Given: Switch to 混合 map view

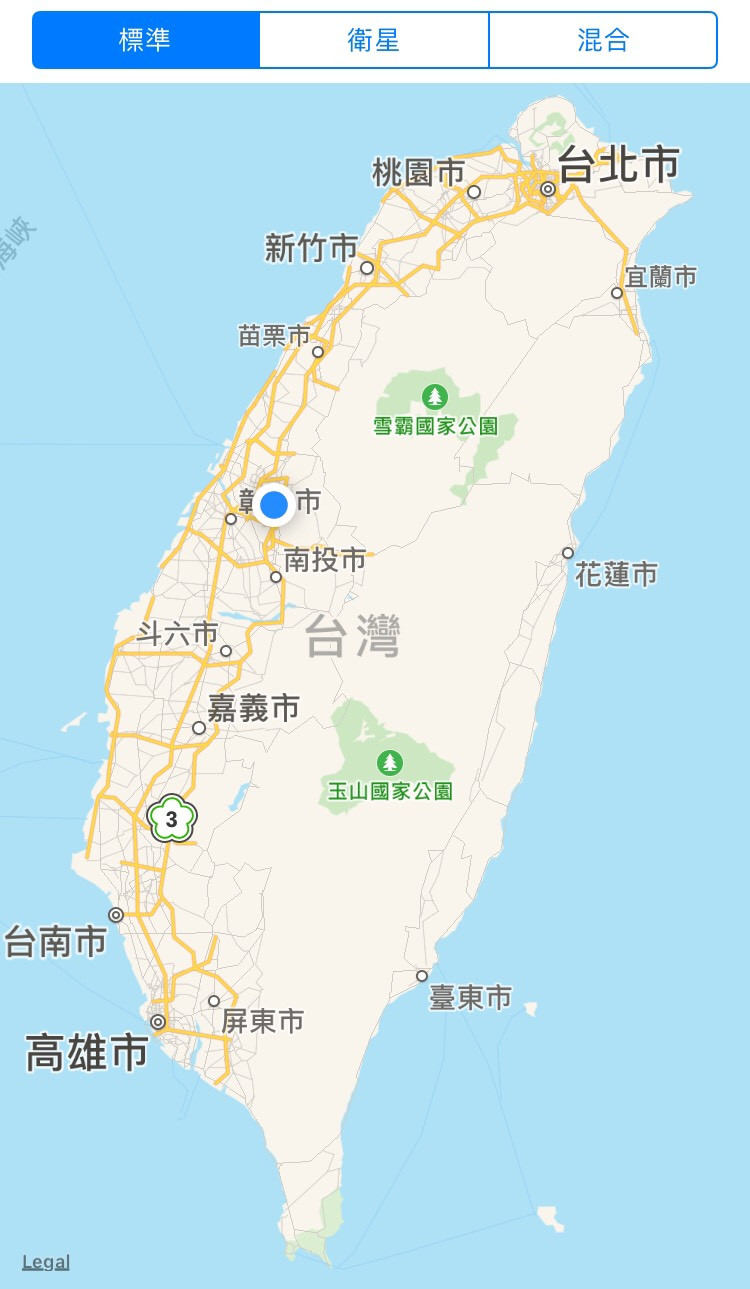Looking at the screenshot, I should (x=603, y=40).
